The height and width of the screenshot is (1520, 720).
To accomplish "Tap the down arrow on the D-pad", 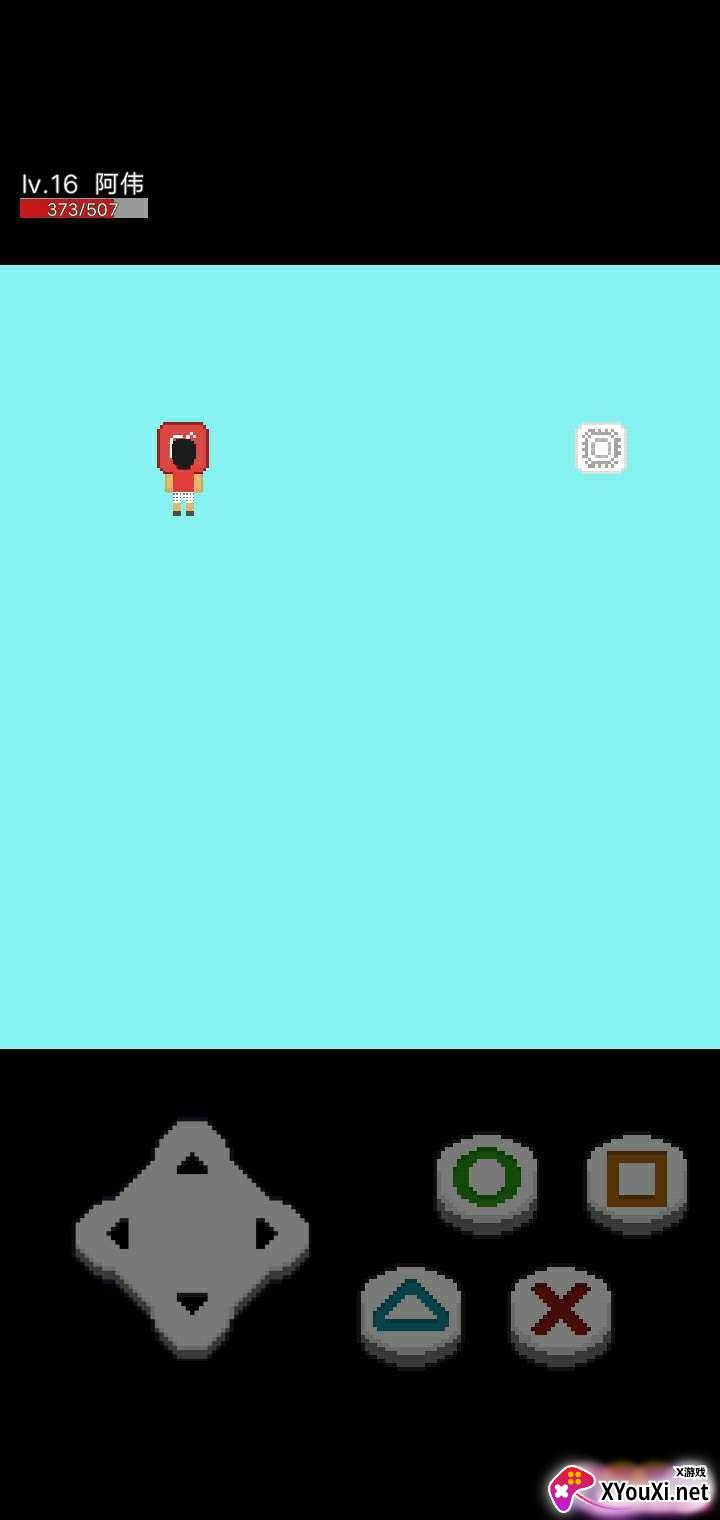I will (192, 1303).
